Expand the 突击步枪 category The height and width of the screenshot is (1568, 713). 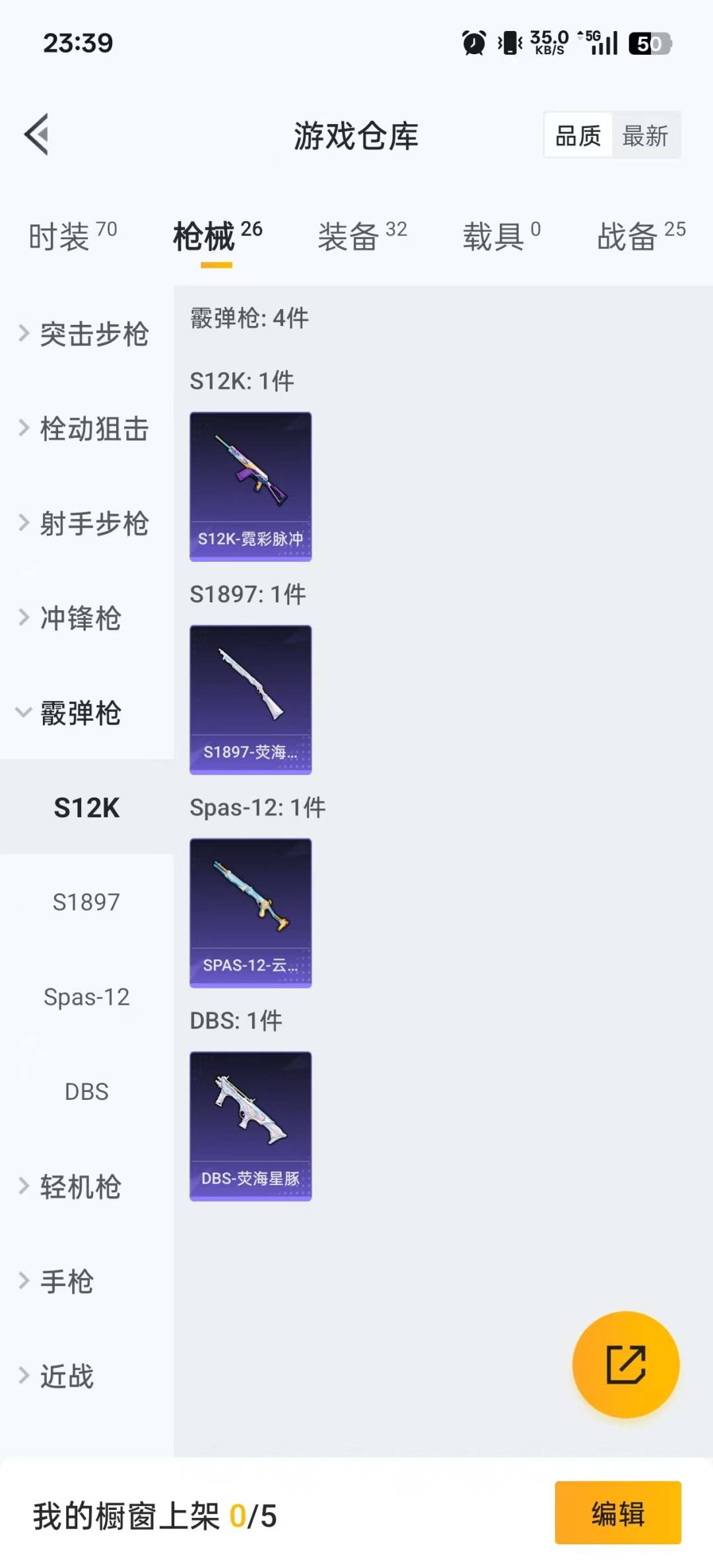86,334
